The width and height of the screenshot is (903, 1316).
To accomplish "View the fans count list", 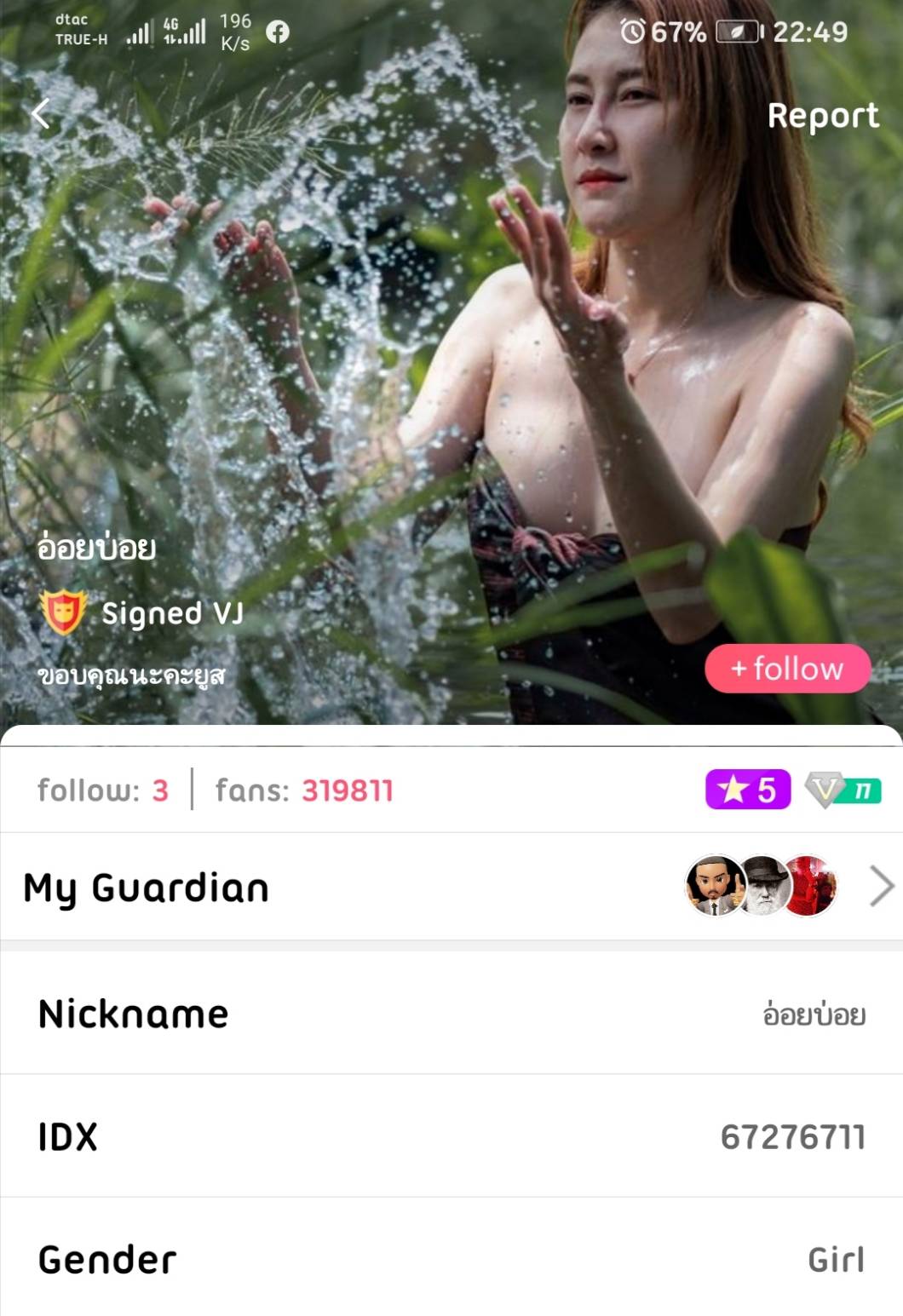I will click(304, 790).
